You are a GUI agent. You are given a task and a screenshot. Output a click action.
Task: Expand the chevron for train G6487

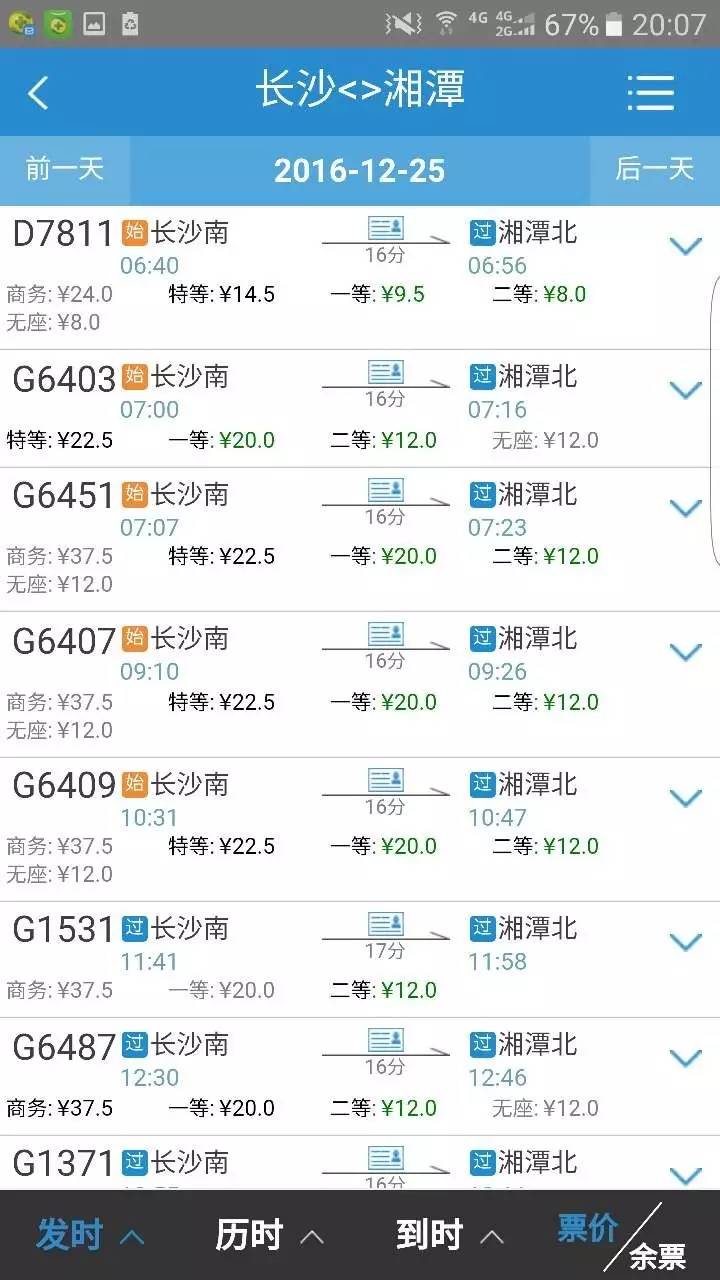(685, 1057)
